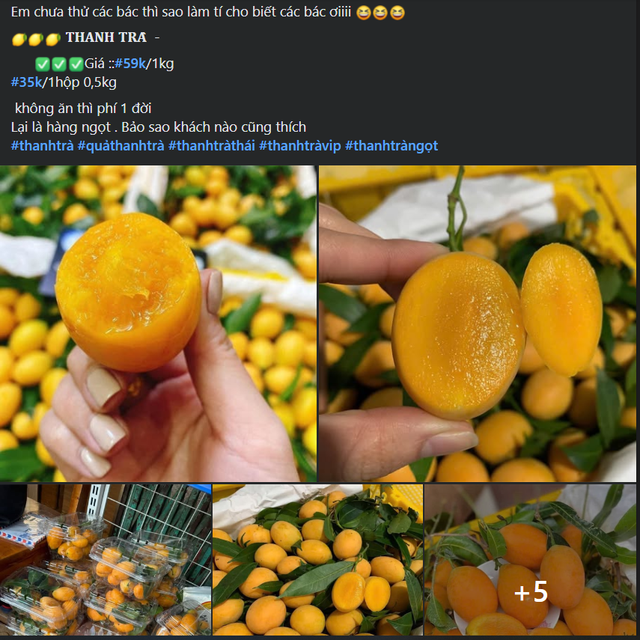
Task: Tap the #thanhtràthái hashtag
Action: click(x=211, y=146)
